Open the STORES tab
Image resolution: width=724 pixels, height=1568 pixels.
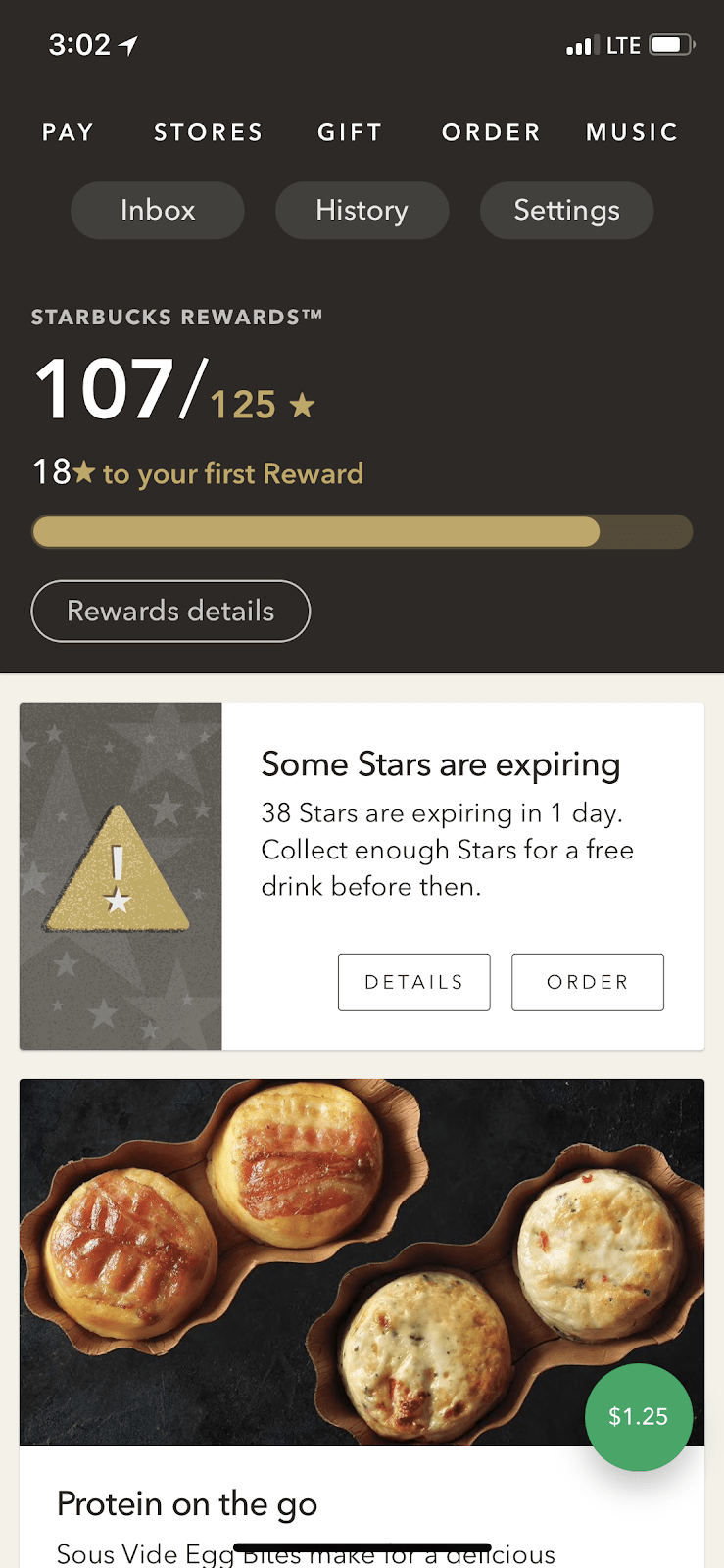pyautogui.click(x=209, y=132)
